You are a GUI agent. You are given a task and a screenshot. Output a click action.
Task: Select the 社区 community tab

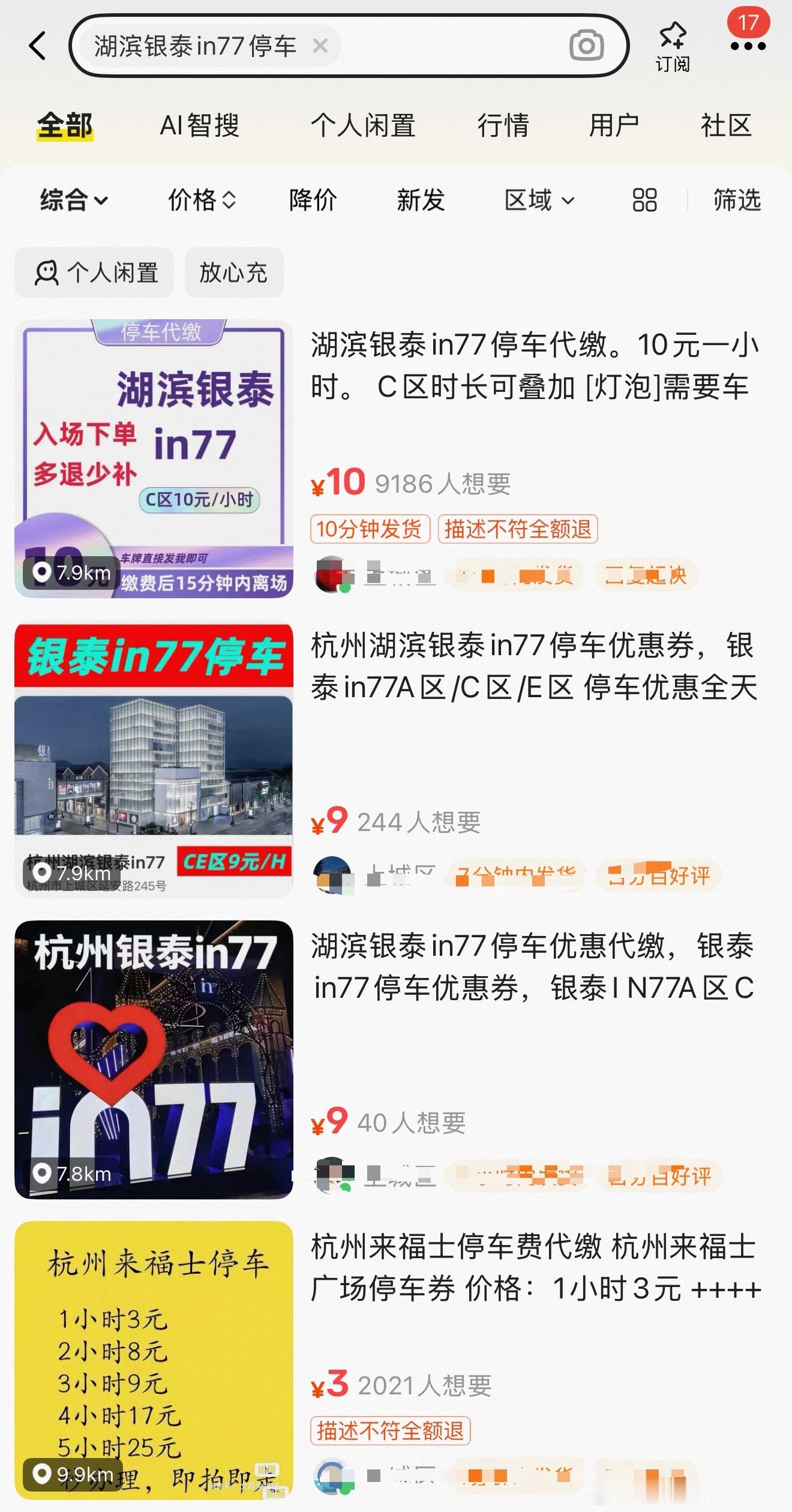click(x=726, y=126)
